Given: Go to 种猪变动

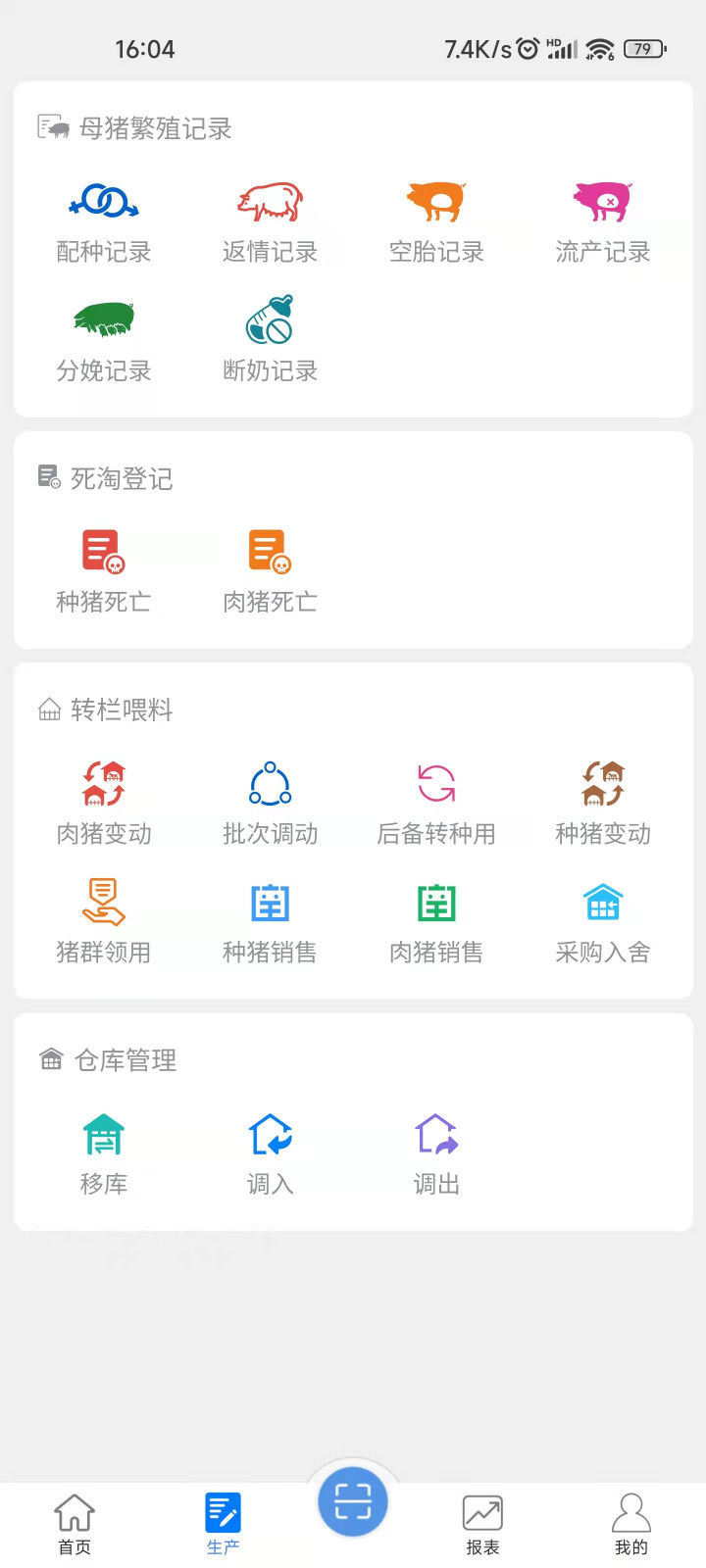Looking at the screenshot, I should 603,804.
